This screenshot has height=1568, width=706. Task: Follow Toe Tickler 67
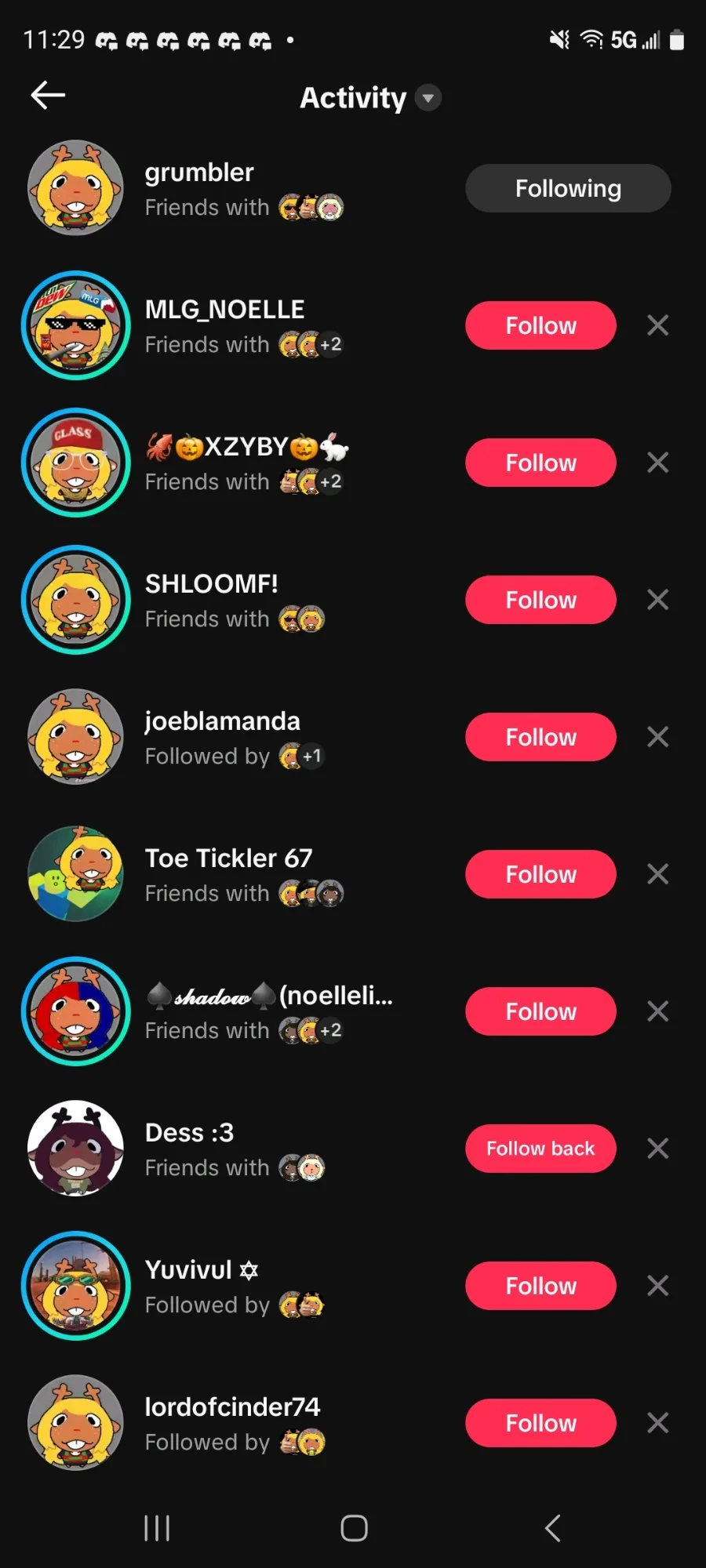pyautogui.click(x=540, y=874)
